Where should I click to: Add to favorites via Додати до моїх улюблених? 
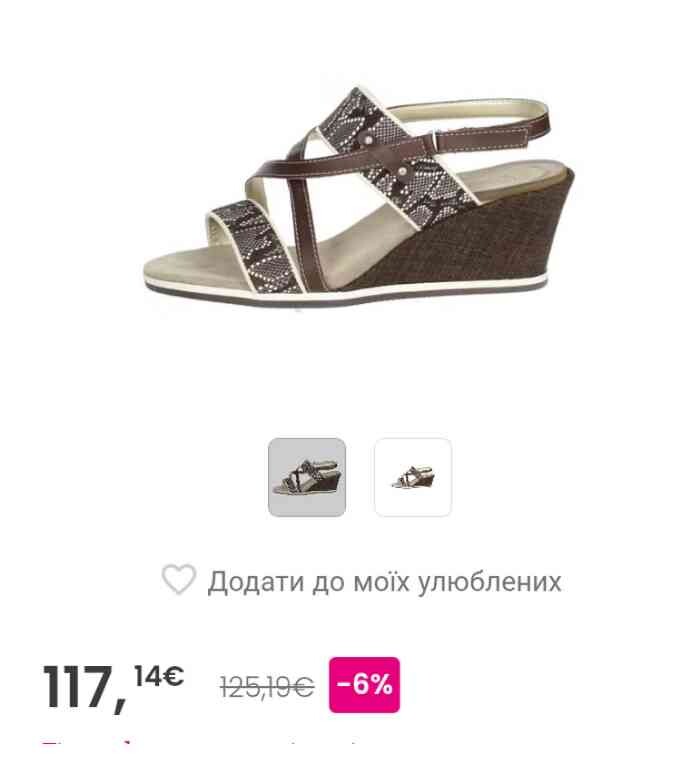pyautogui.click(x=362, y=581)
